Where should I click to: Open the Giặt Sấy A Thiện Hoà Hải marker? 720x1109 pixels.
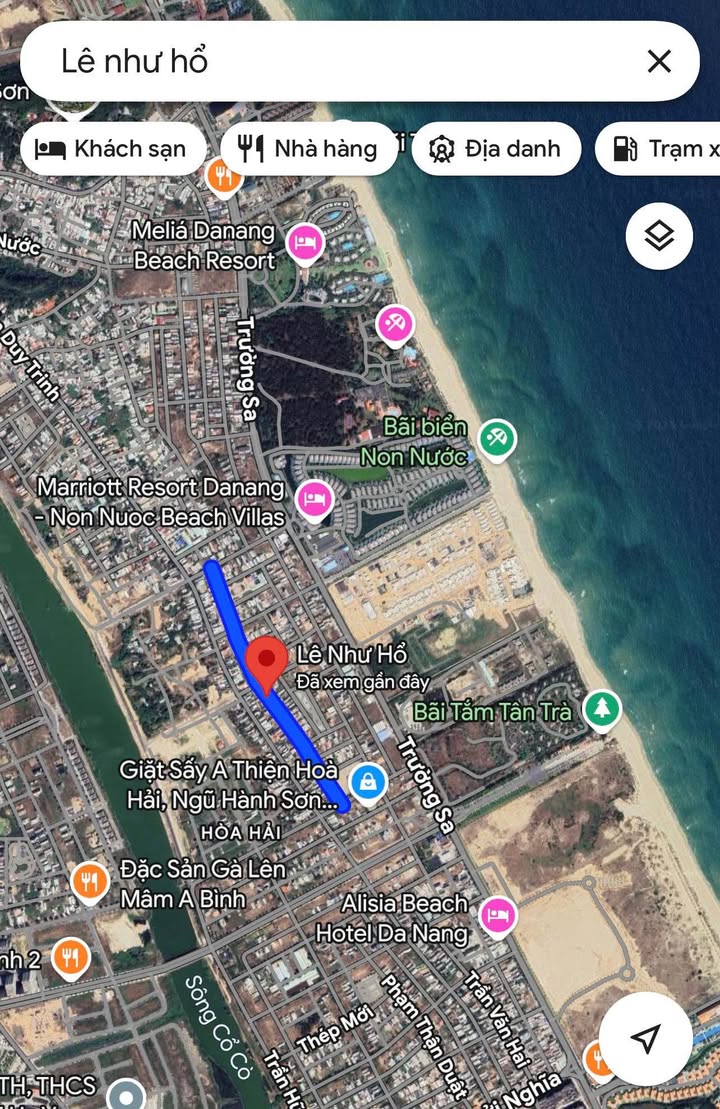pos(368,781)
